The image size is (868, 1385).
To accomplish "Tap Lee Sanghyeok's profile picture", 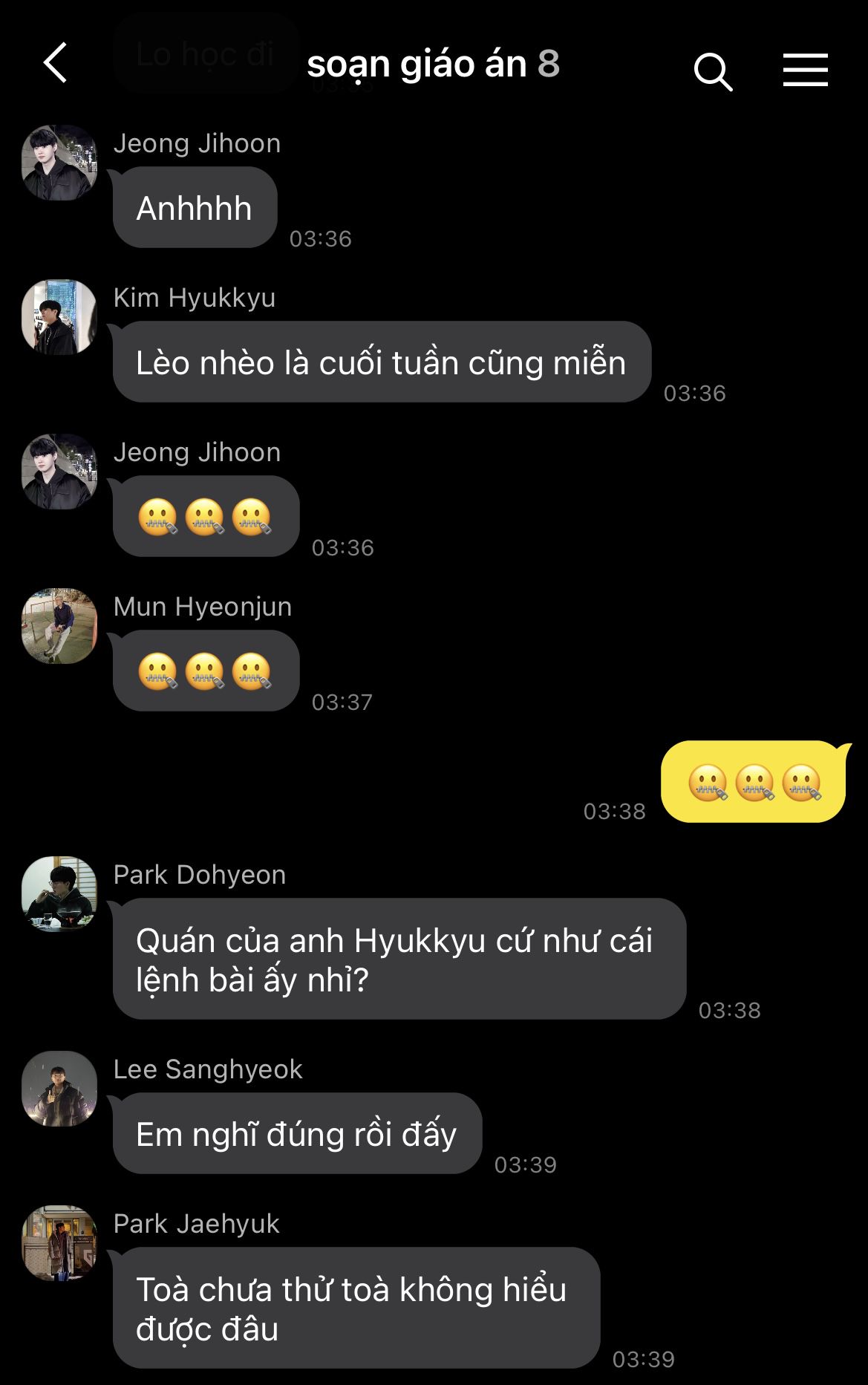I will coord(59,1089).
